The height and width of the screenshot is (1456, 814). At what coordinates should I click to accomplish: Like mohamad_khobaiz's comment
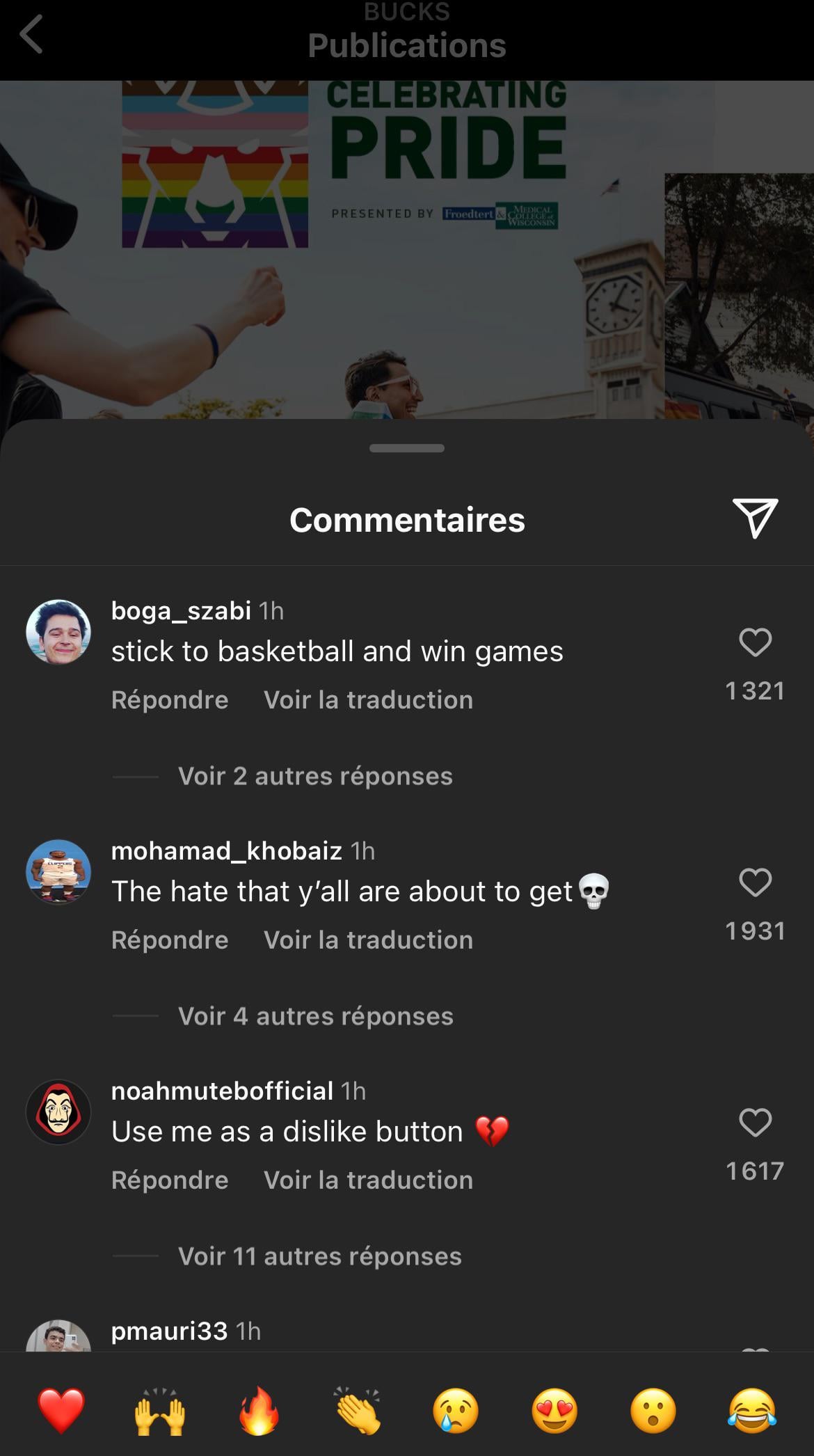point(755,883)
